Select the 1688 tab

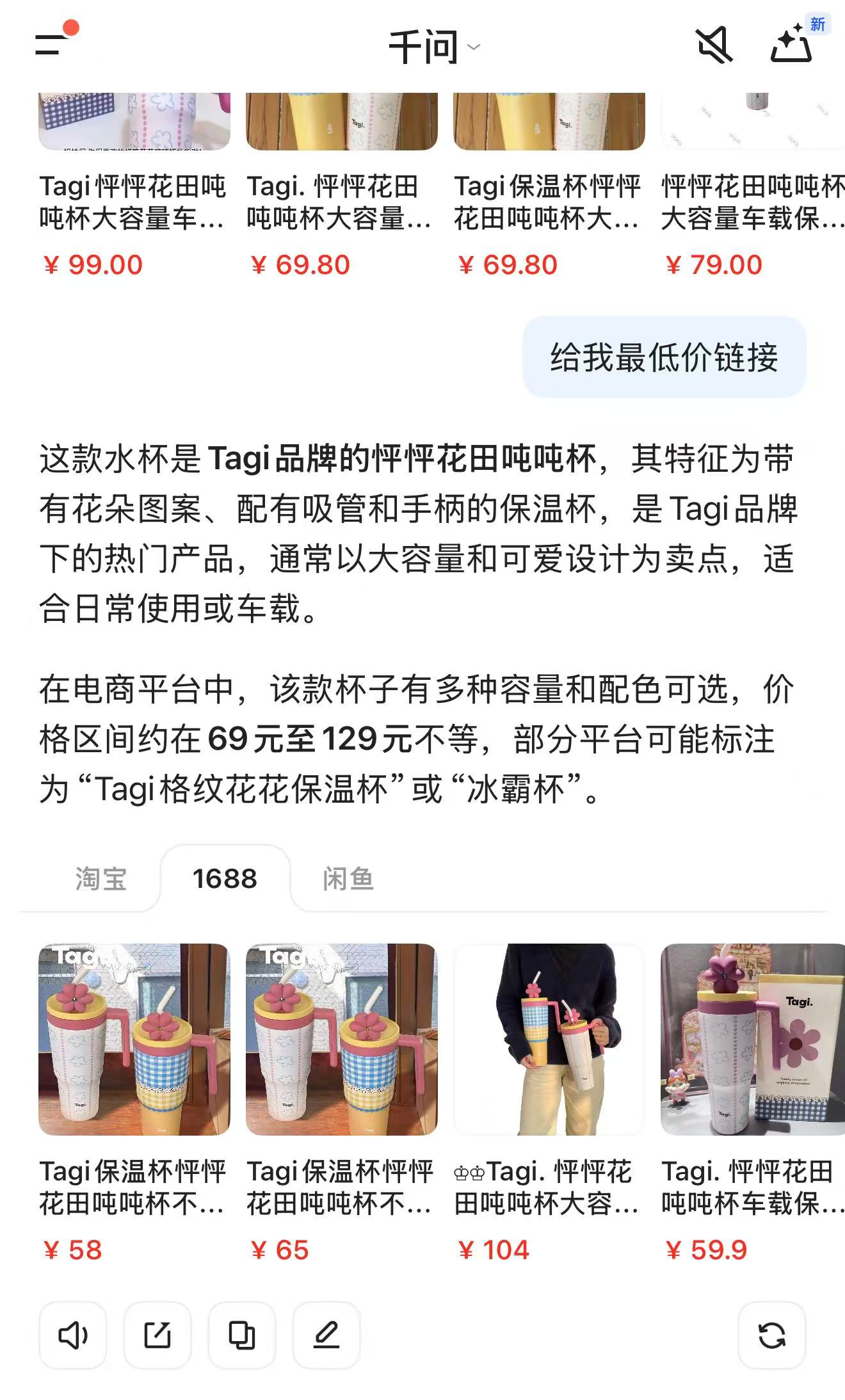(x=225, y=878)
